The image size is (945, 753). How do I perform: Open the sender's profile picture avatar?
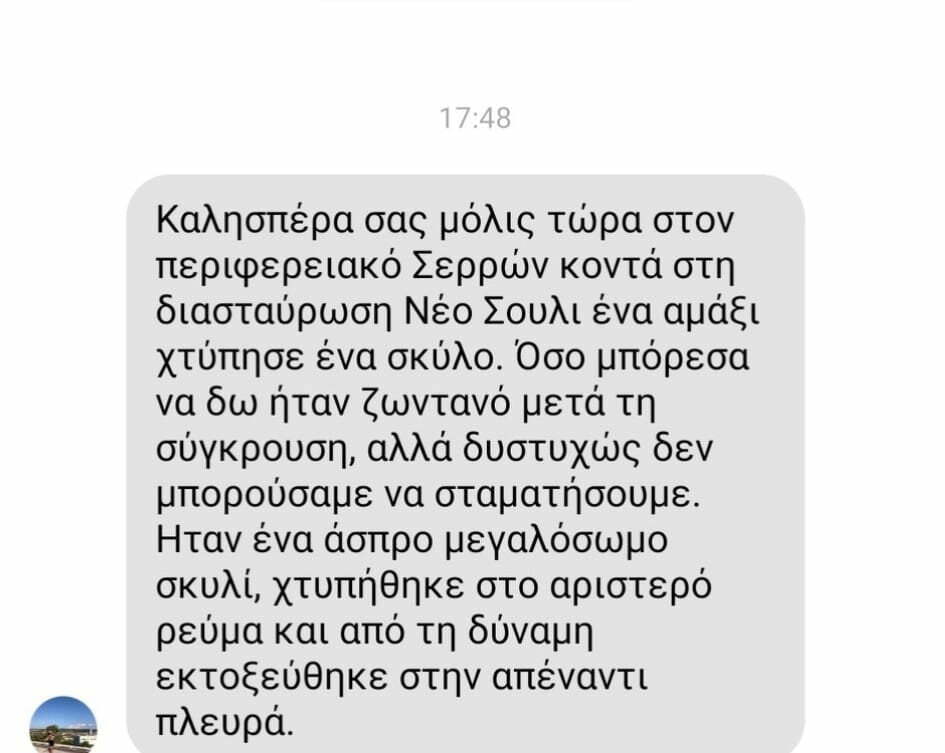pyautogui.click(x=64, y=728)
